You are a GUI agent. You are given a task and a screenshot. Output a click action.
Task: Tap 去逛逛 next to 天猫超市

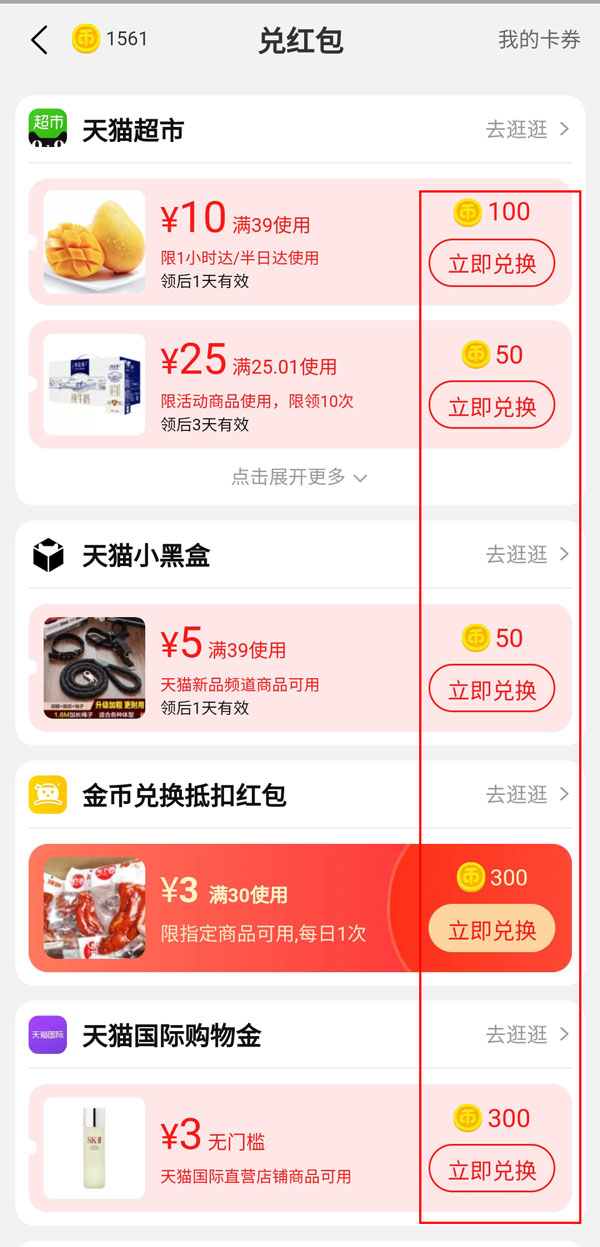tap(527, 130)
